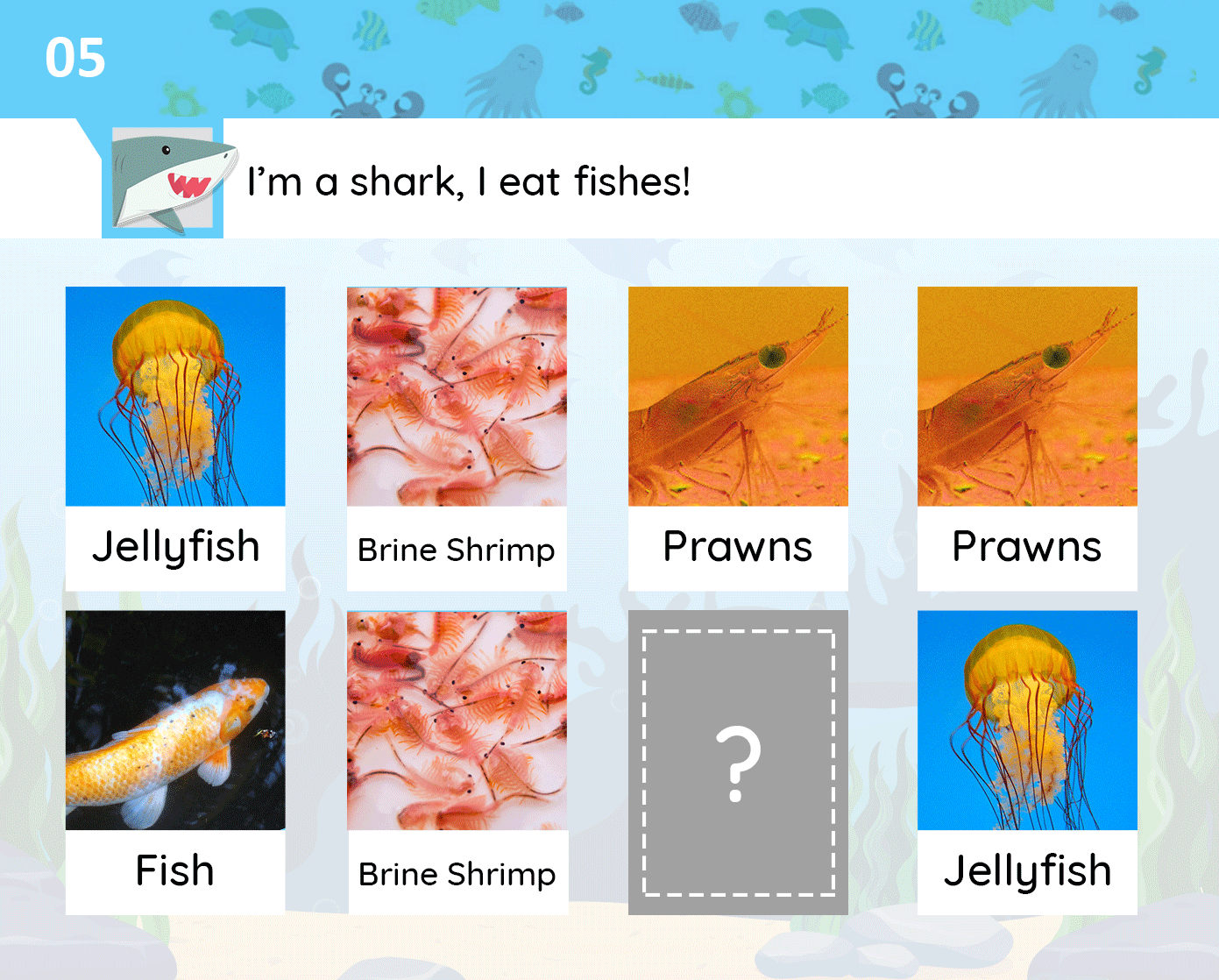Viewport: 1219px width, 980px height.
Task: Select the Fish card
Action: (x=175, y=762)
